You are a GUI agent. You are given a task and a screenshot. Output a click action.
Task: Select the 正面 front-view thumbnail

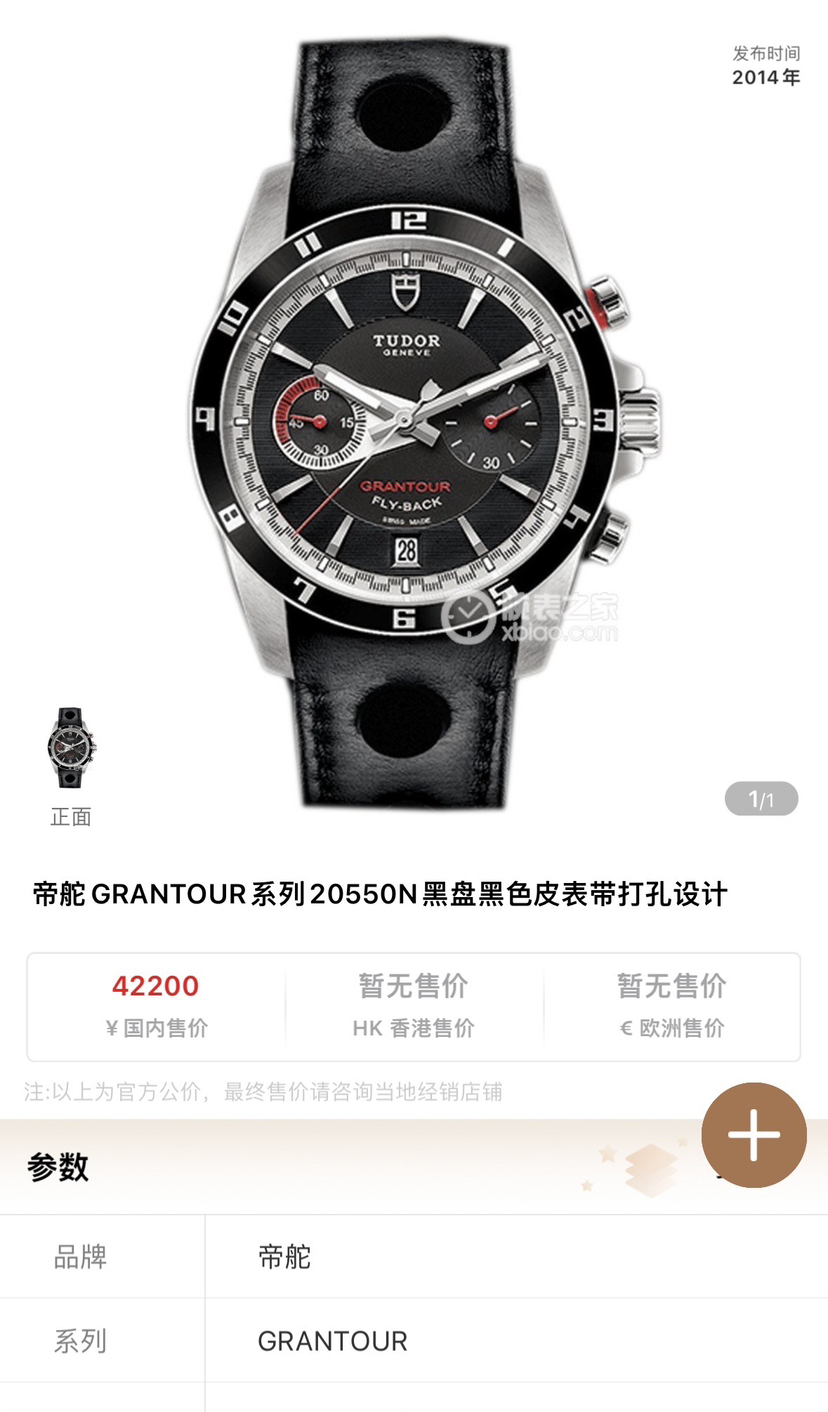(71, 749)
